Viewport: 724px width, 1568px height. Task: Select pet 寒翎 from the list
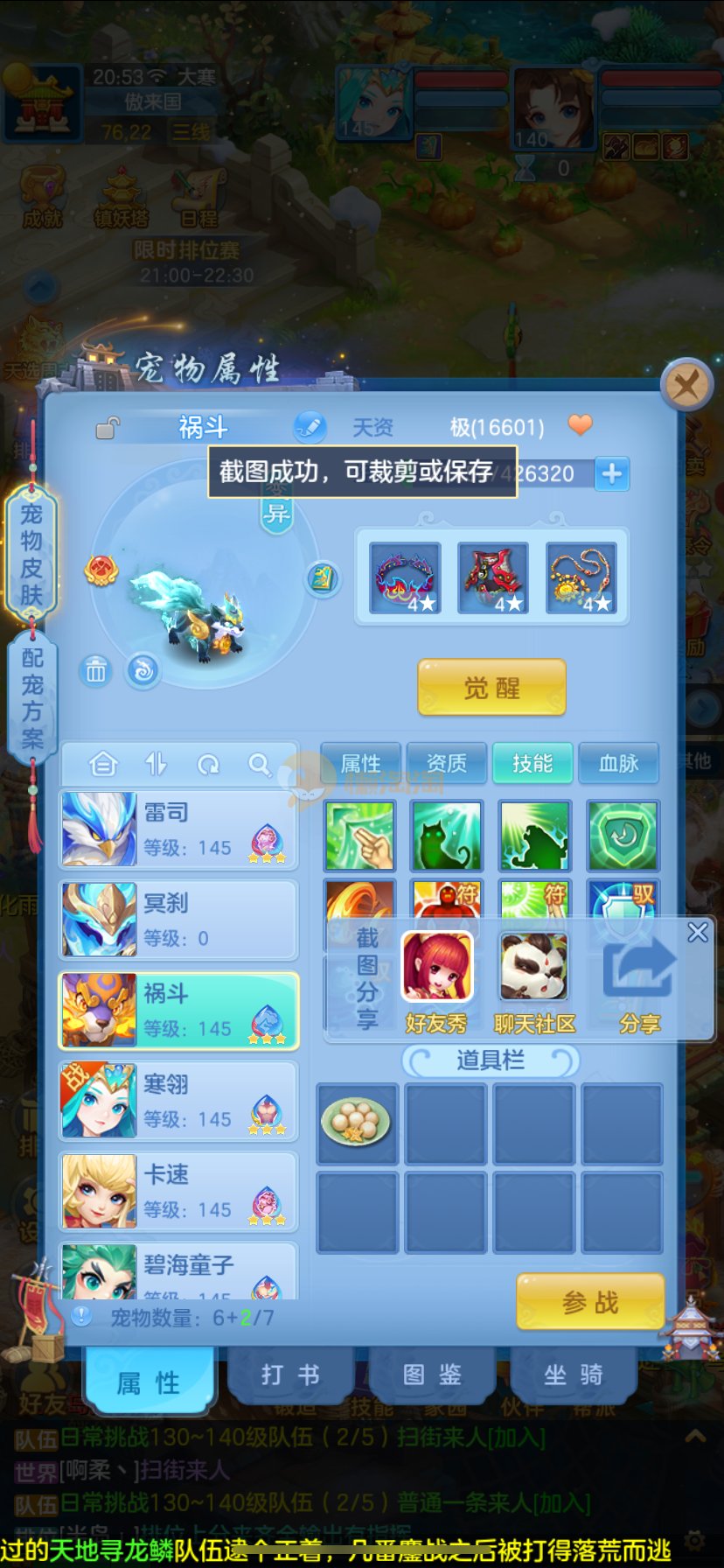pyautogui.click(x=178, y=1101)
